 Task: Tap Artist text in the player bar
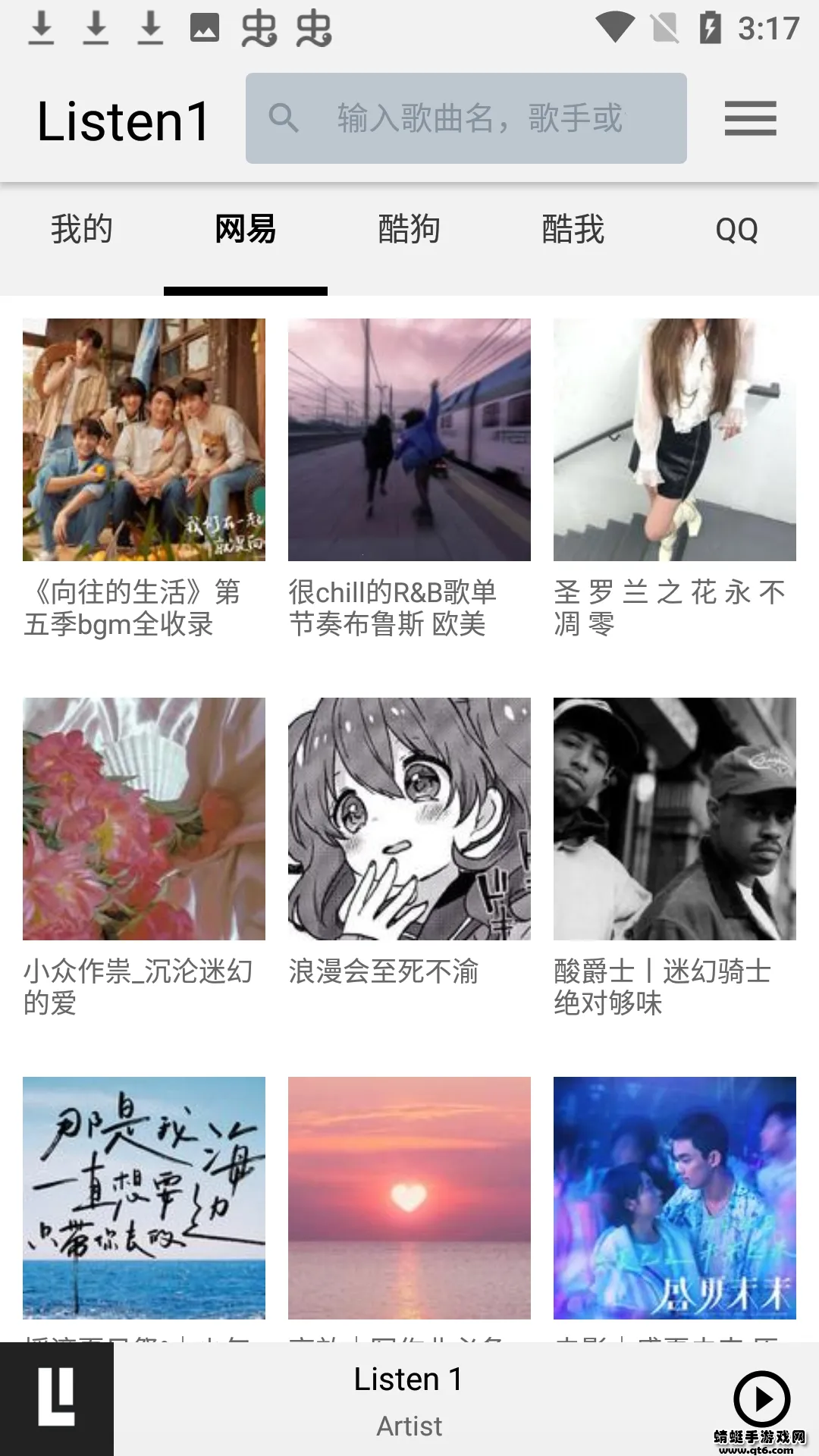(x=409, y=1426)
